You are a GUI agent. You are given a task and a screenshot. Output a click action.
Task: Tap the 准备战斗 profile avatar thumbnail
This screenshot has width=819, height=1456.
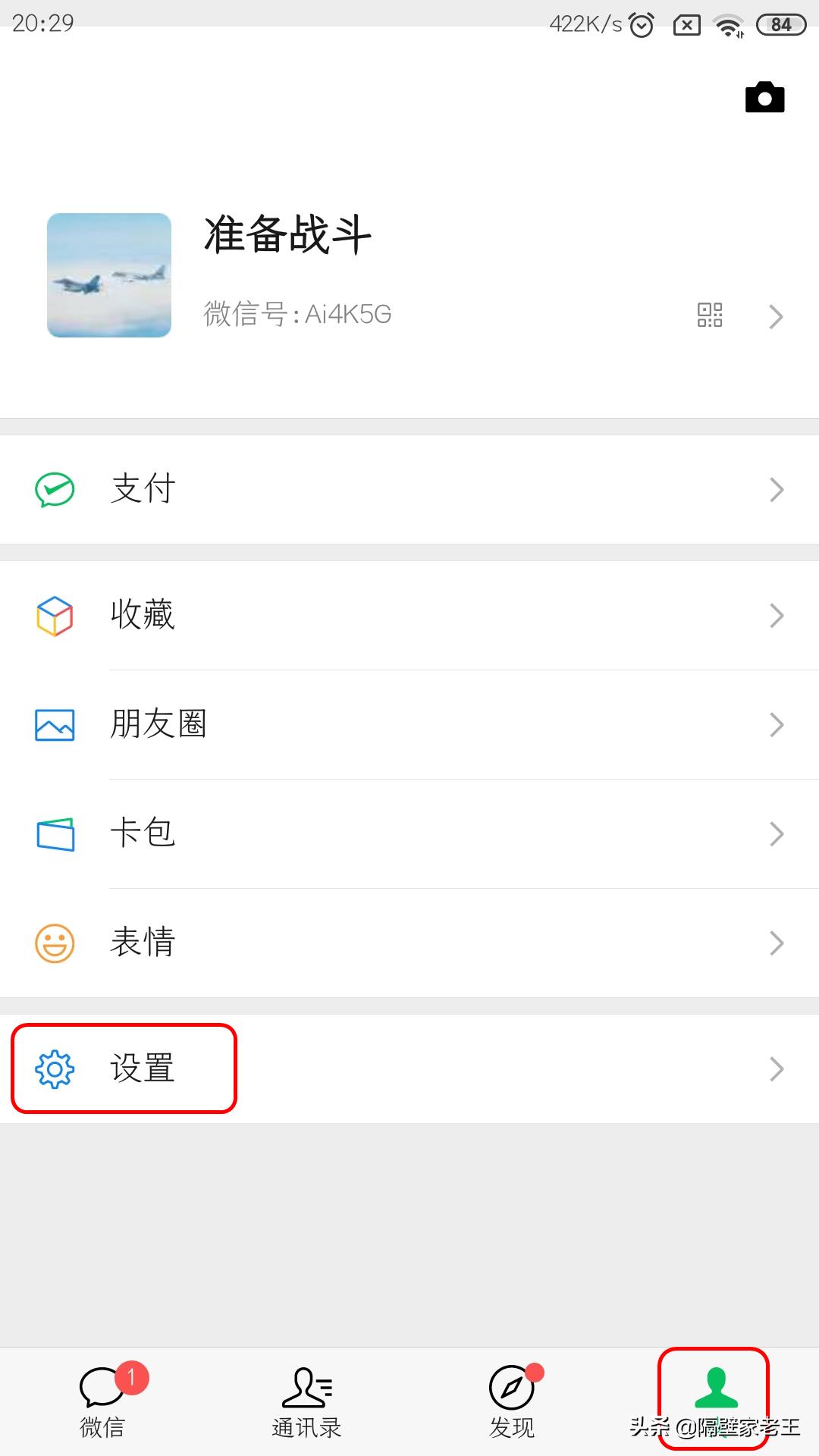[x=108, y=275]
